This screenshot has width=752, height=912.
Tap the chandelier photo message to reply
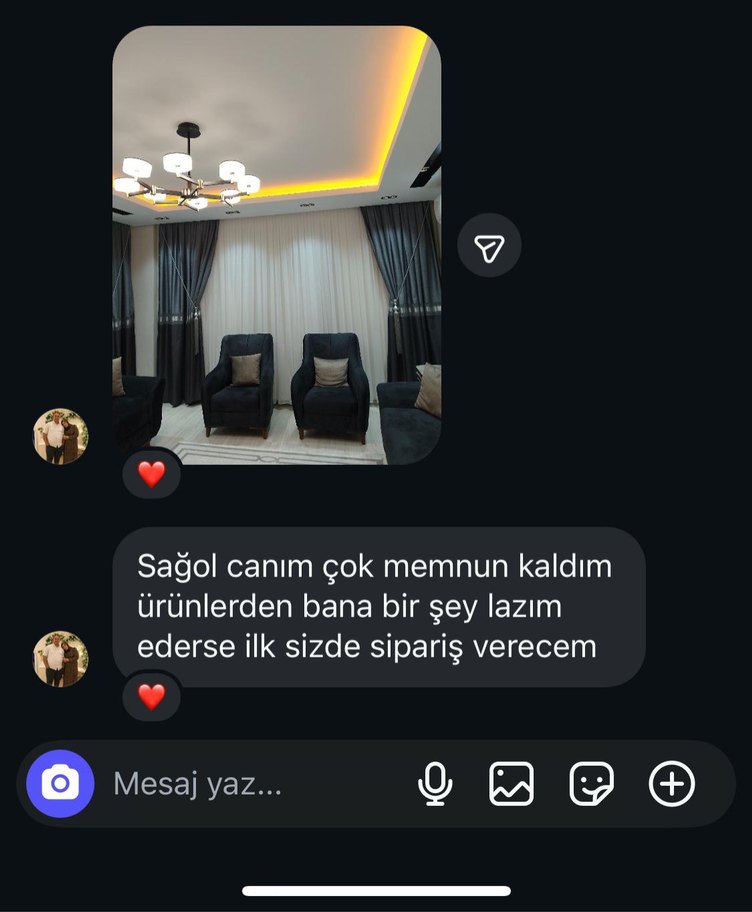(x=280, y=245)
